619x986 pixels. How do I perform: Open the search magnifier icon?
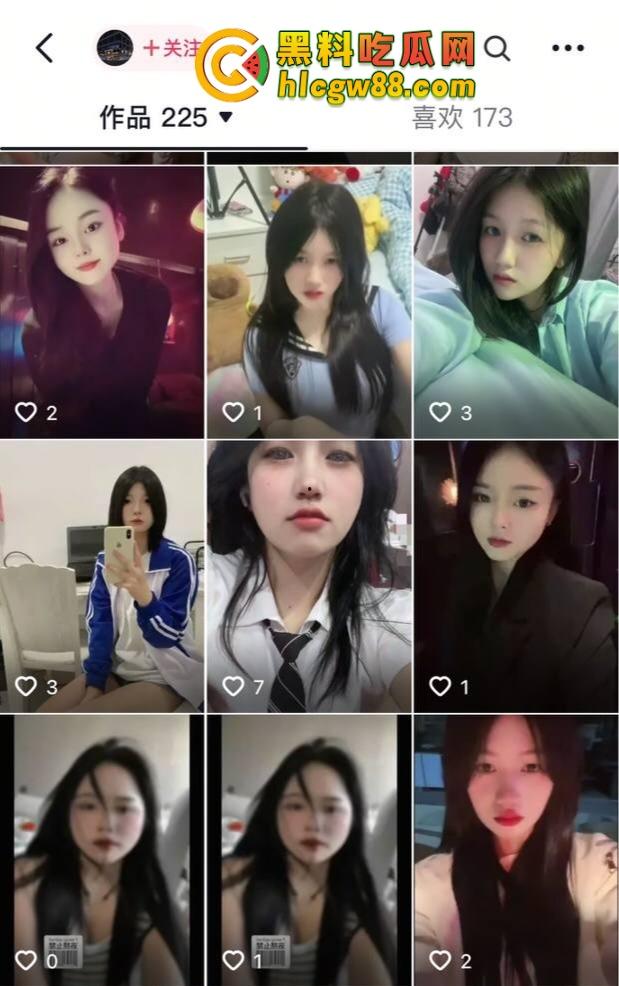(x=497, y=47)
